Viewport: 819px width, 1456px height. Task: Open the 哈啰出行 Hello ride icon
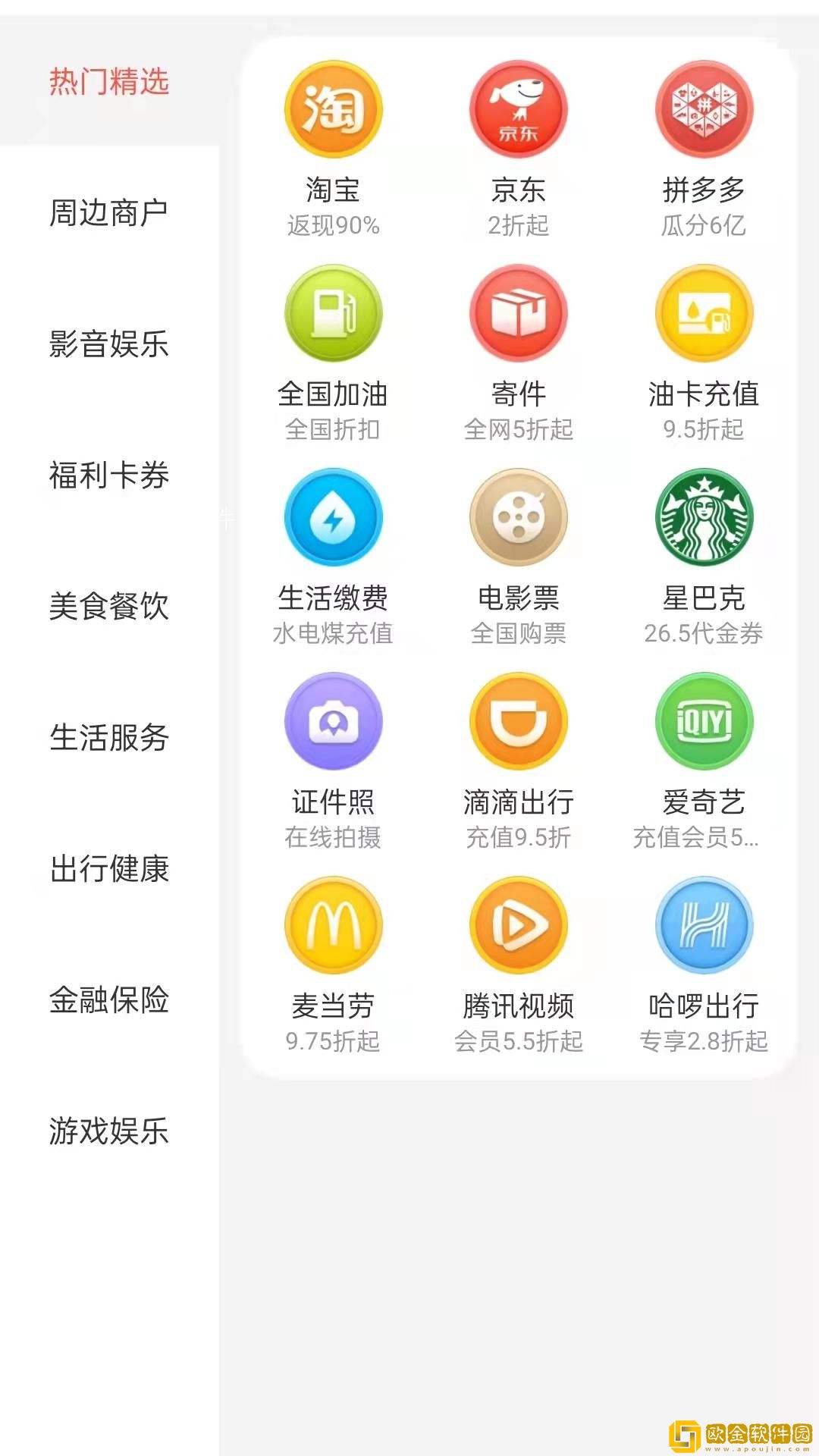coord(704,925)
